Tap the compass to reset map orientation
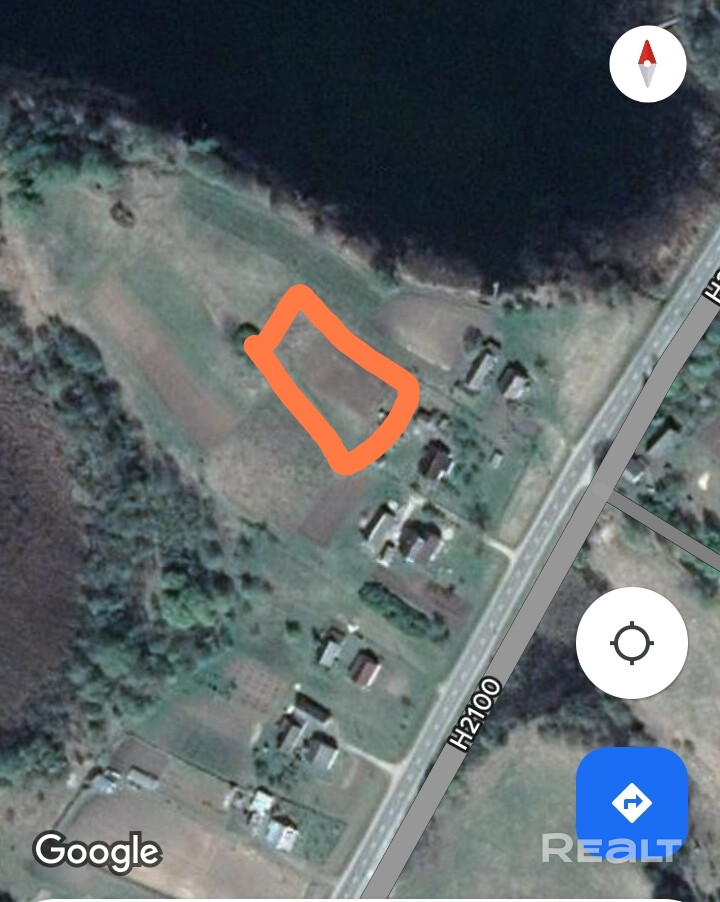This screenshot has width=720, height=902. [x=647, y=63]
